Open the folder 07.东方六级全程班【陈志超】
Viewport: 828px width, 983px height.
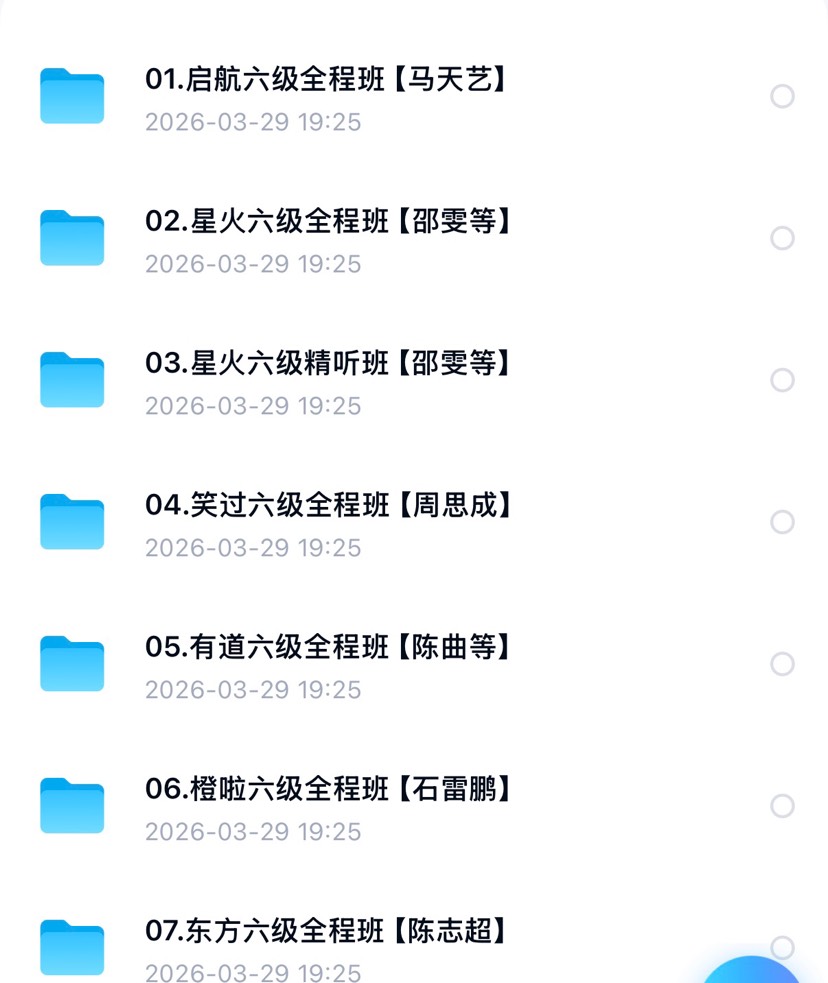[x=329, y=930]
